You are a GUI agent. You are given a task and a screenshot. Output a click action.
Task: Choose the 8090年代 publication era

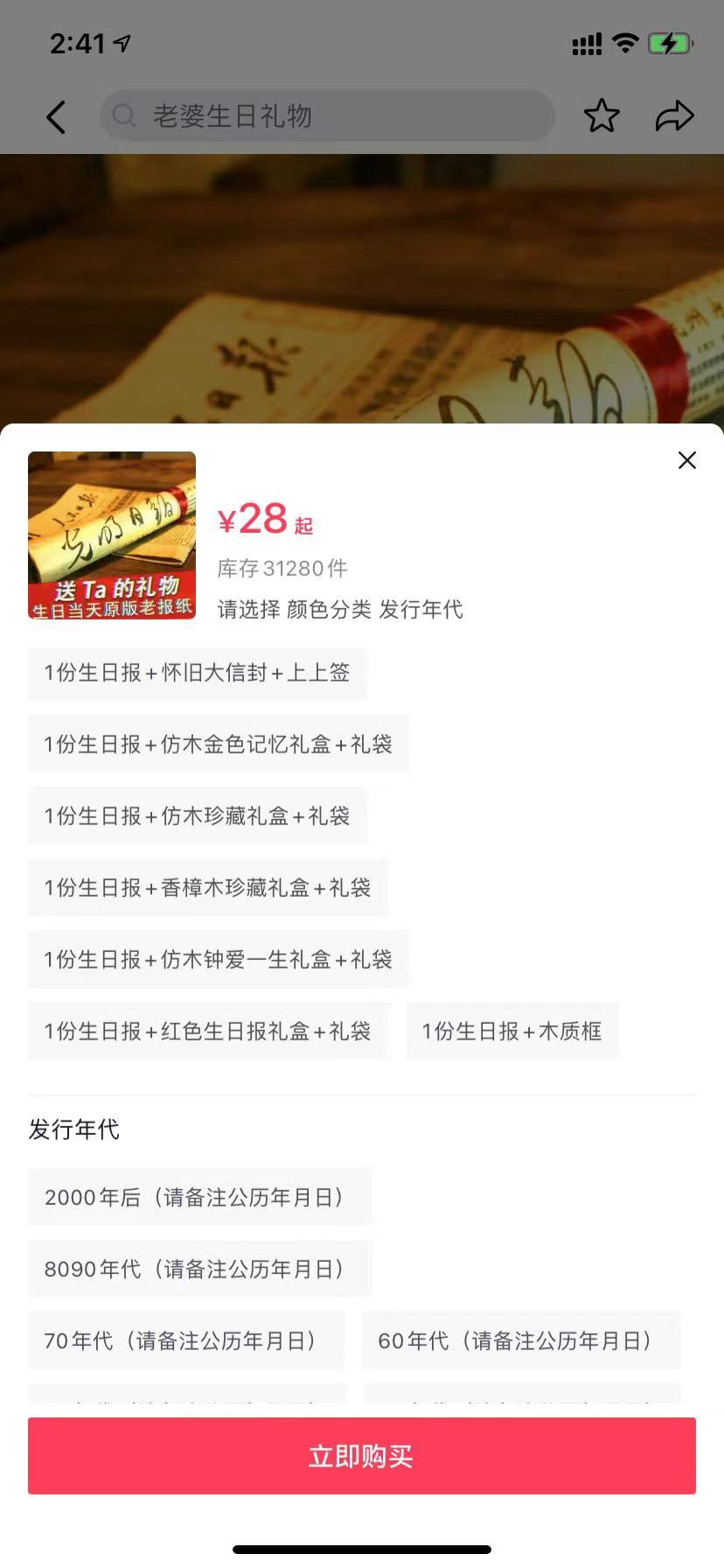[x=199, y=1269]
